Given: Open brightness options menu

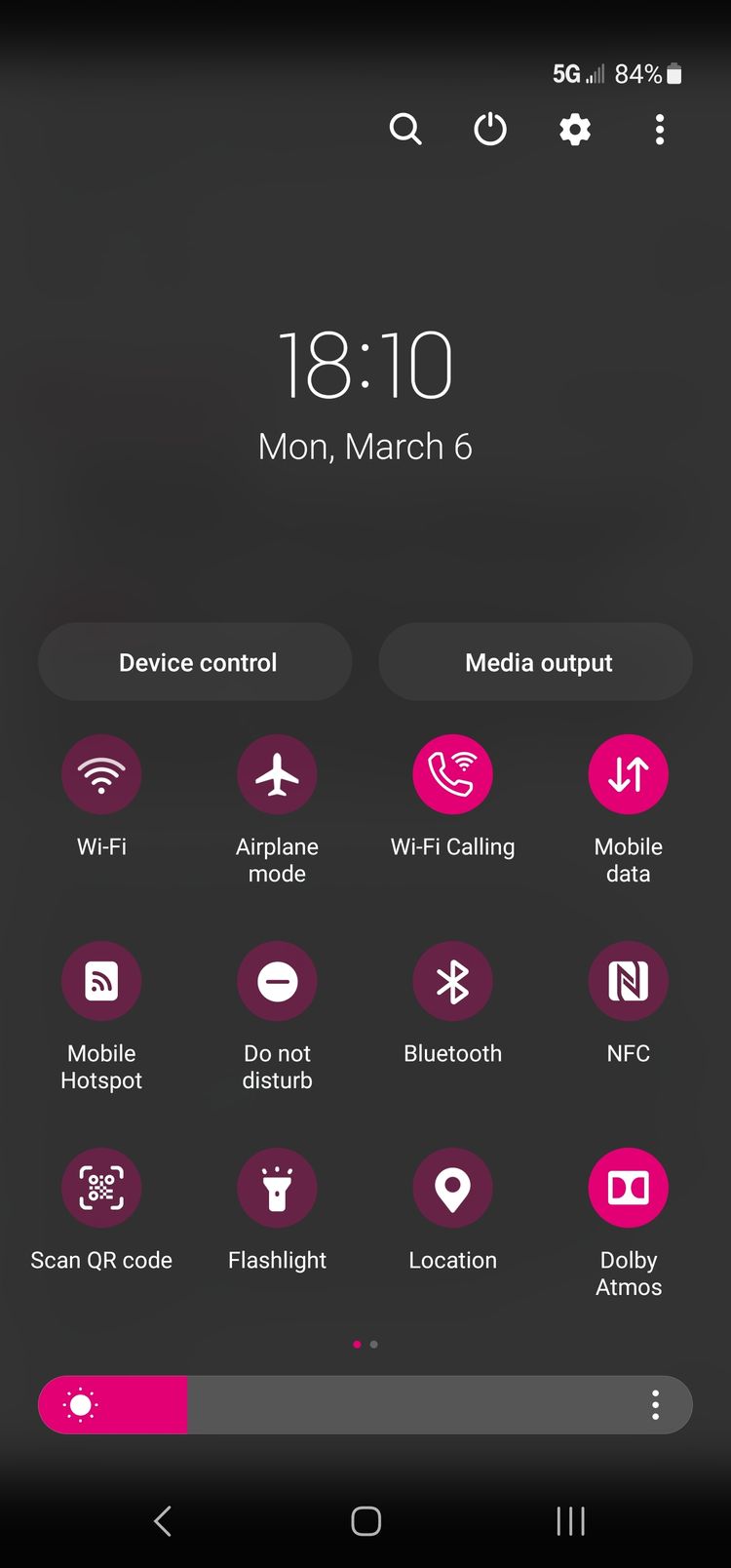Looking at the screenshot, I should 655,1405.
